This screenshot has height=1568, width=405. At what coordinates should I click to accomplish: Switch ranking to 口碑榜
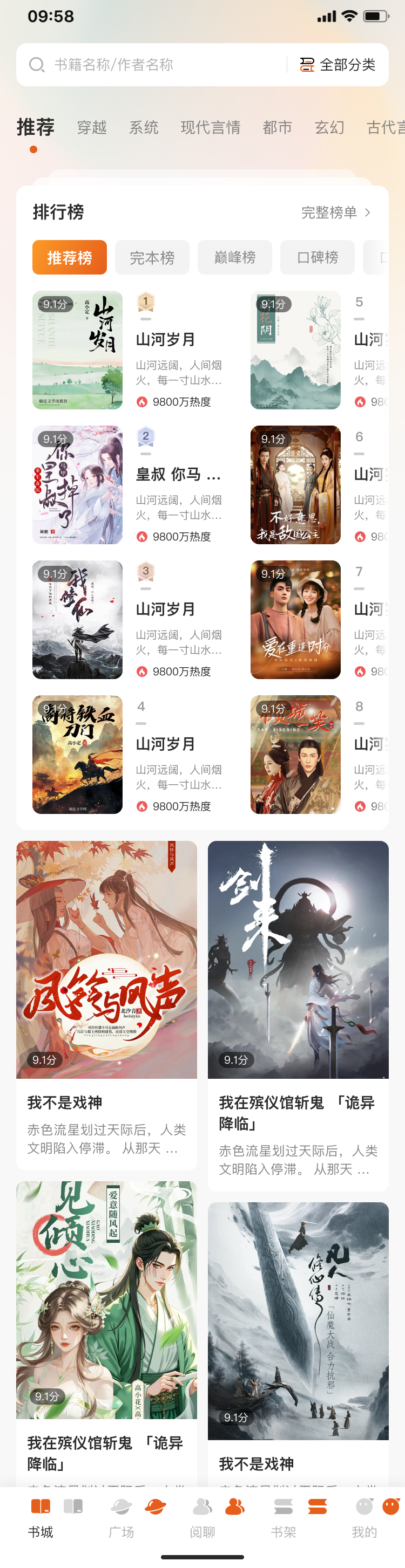[318, 257]
